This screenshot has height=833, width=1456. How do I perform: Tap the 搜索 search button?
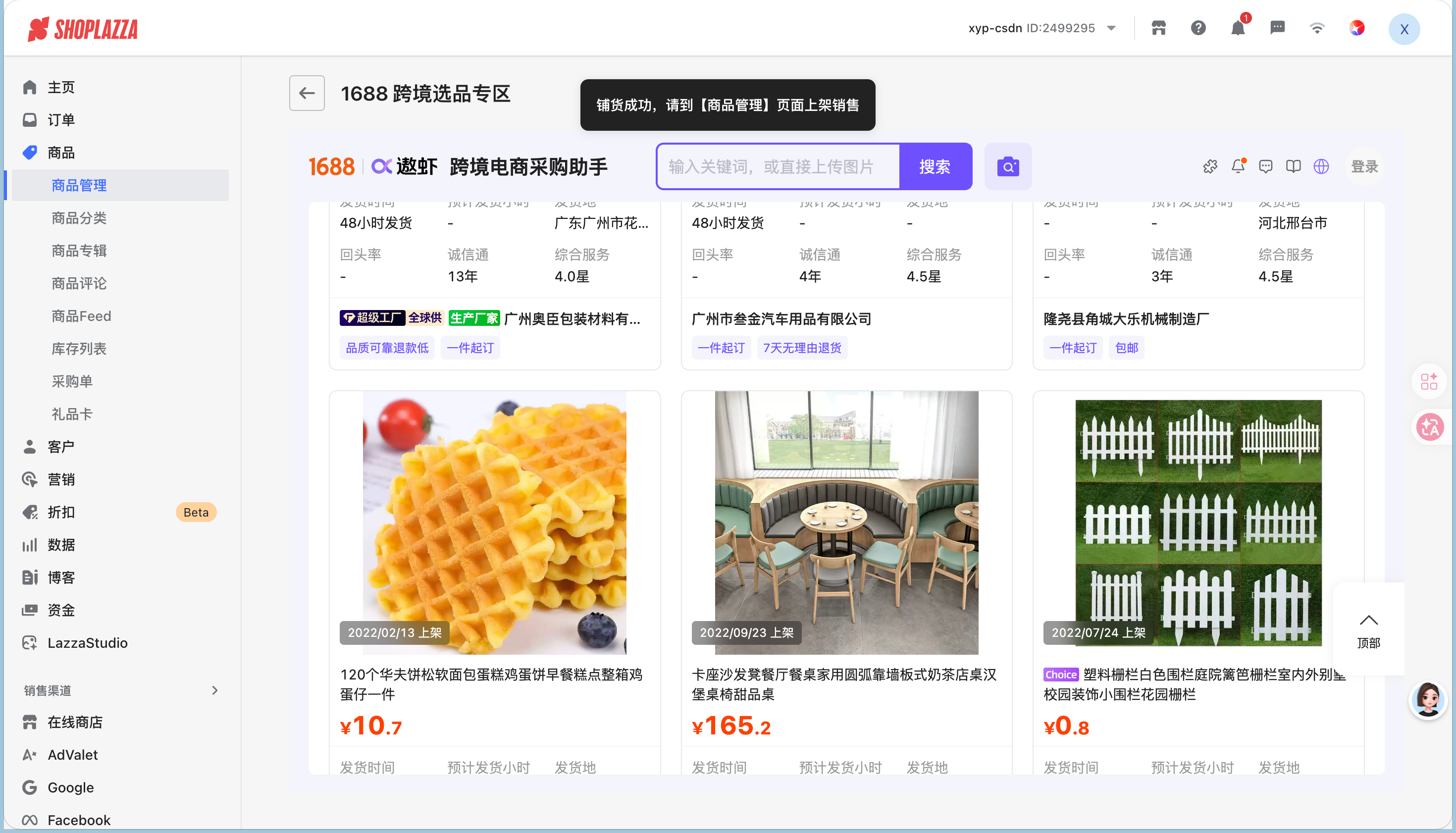pos(935,166)
